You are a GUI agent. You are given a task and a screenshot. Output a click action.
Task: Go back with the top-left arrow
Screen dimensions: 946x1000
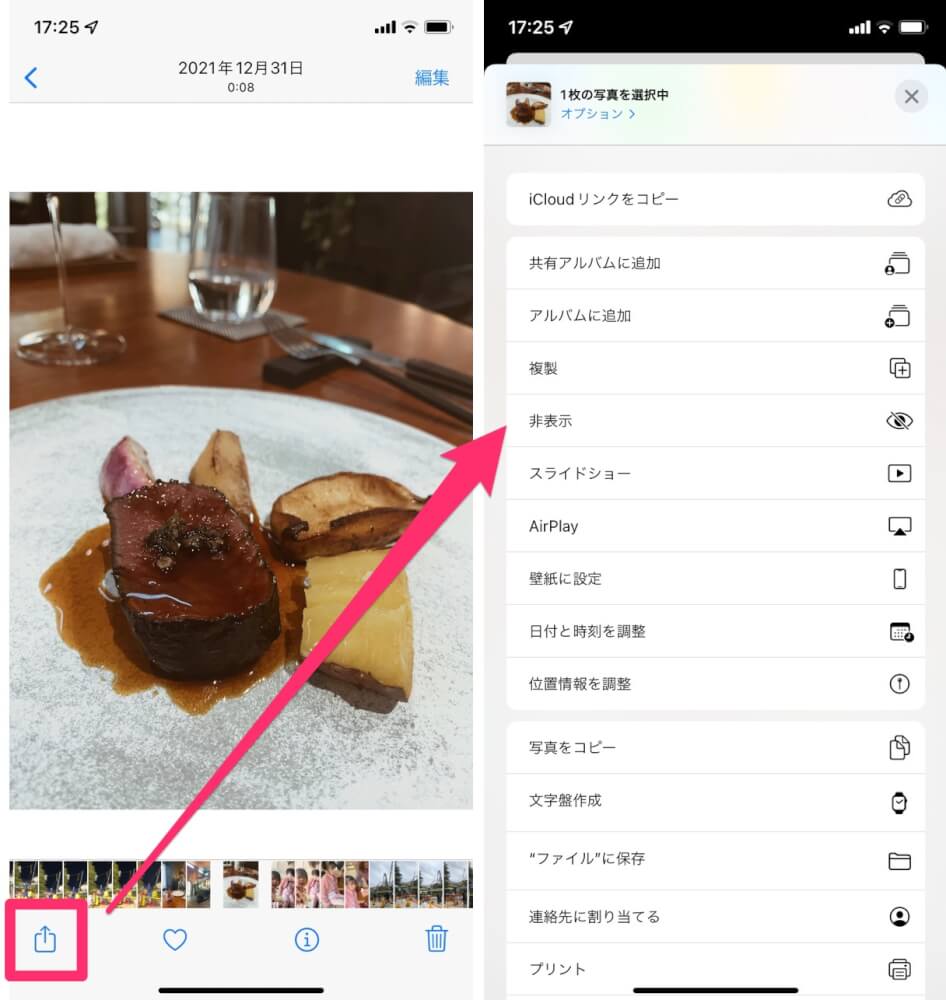click(31, 78)
